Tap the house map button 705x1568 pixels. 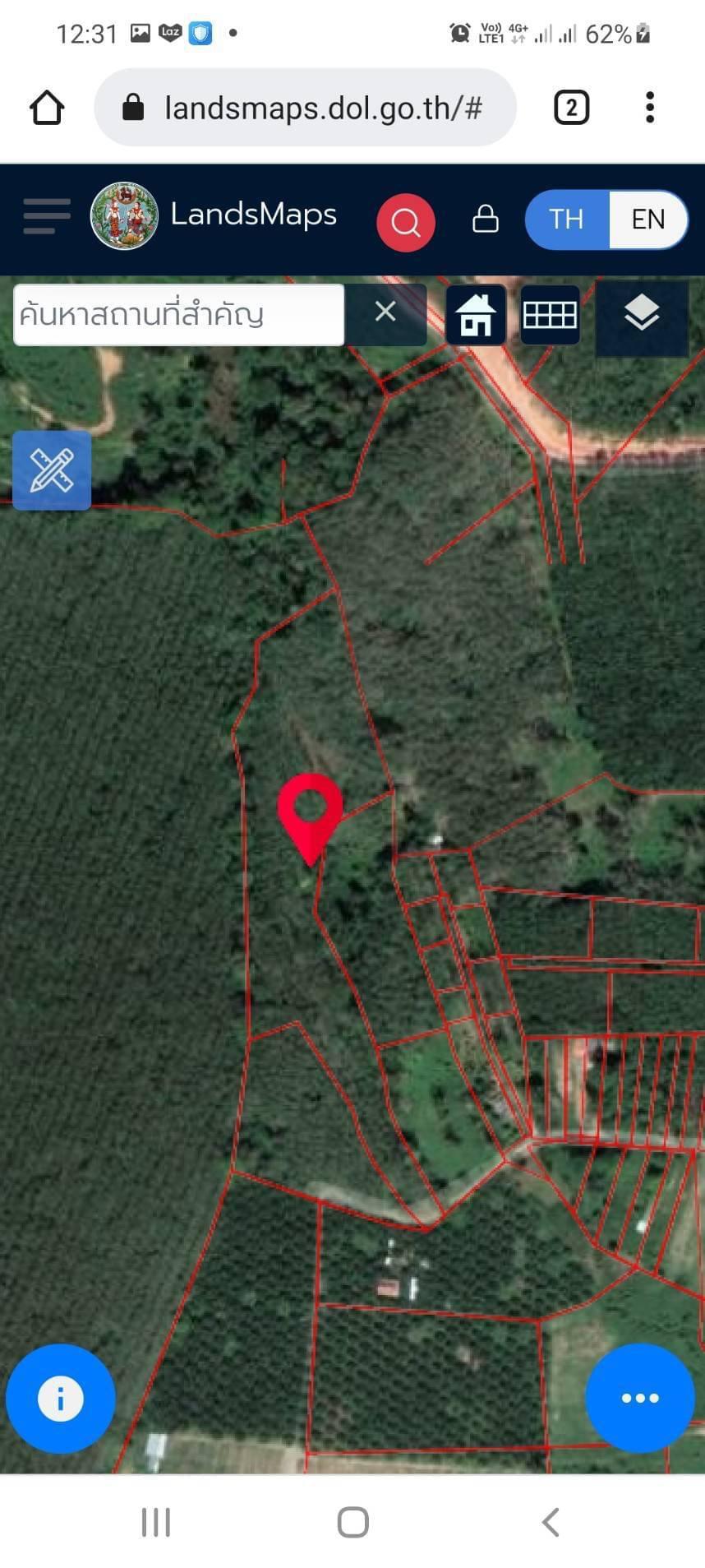pyautogui.click(x=476, y=315)
